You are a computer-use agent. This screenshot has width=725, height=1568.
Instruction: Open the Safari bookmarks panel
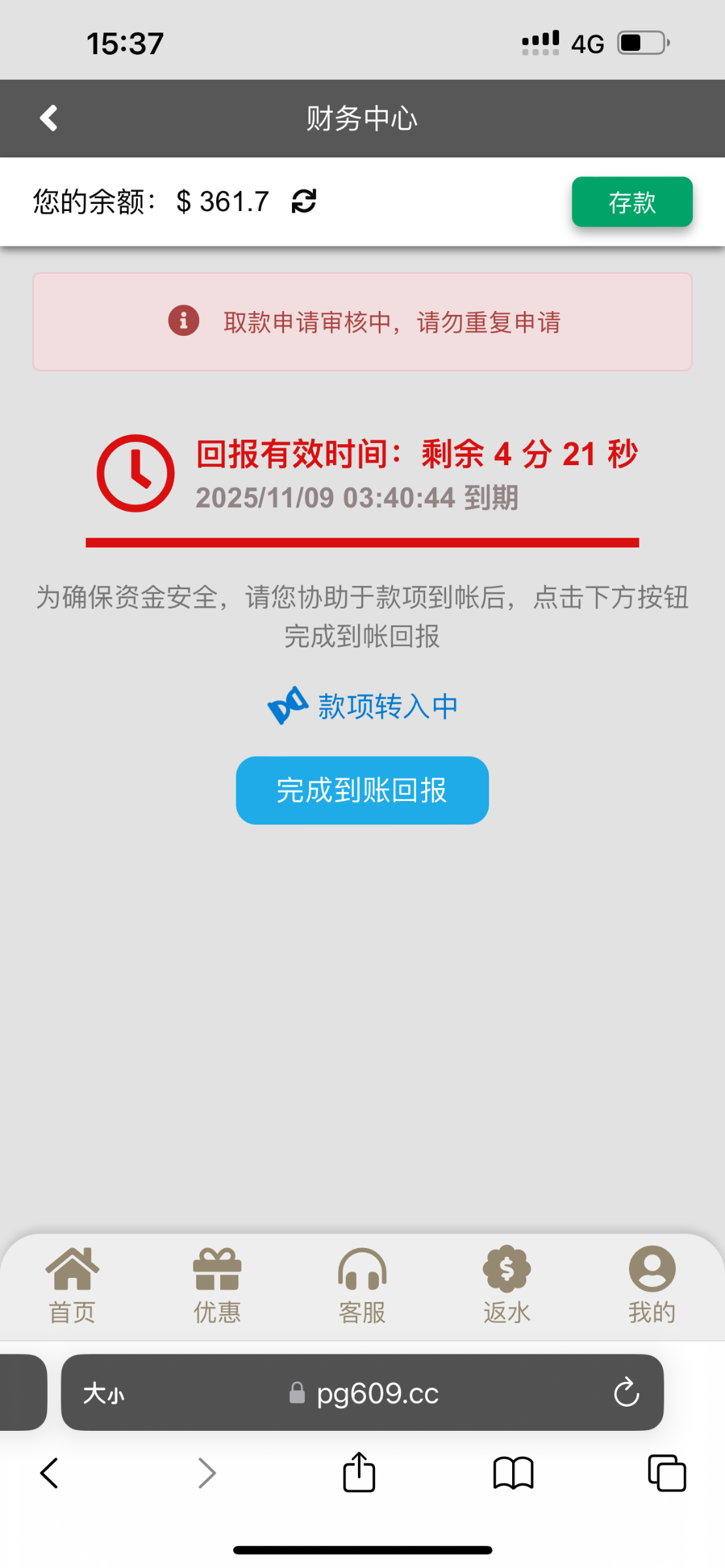[x=513, y=1472]
